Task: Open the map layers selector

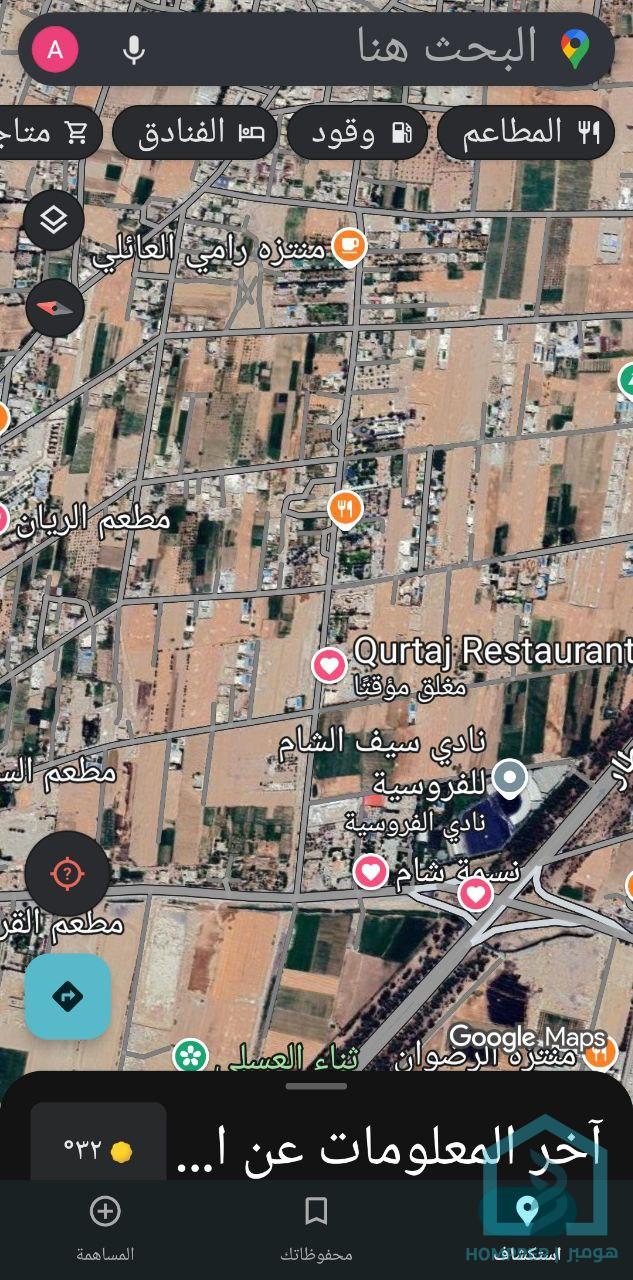Action: click(x=53, y=220)
